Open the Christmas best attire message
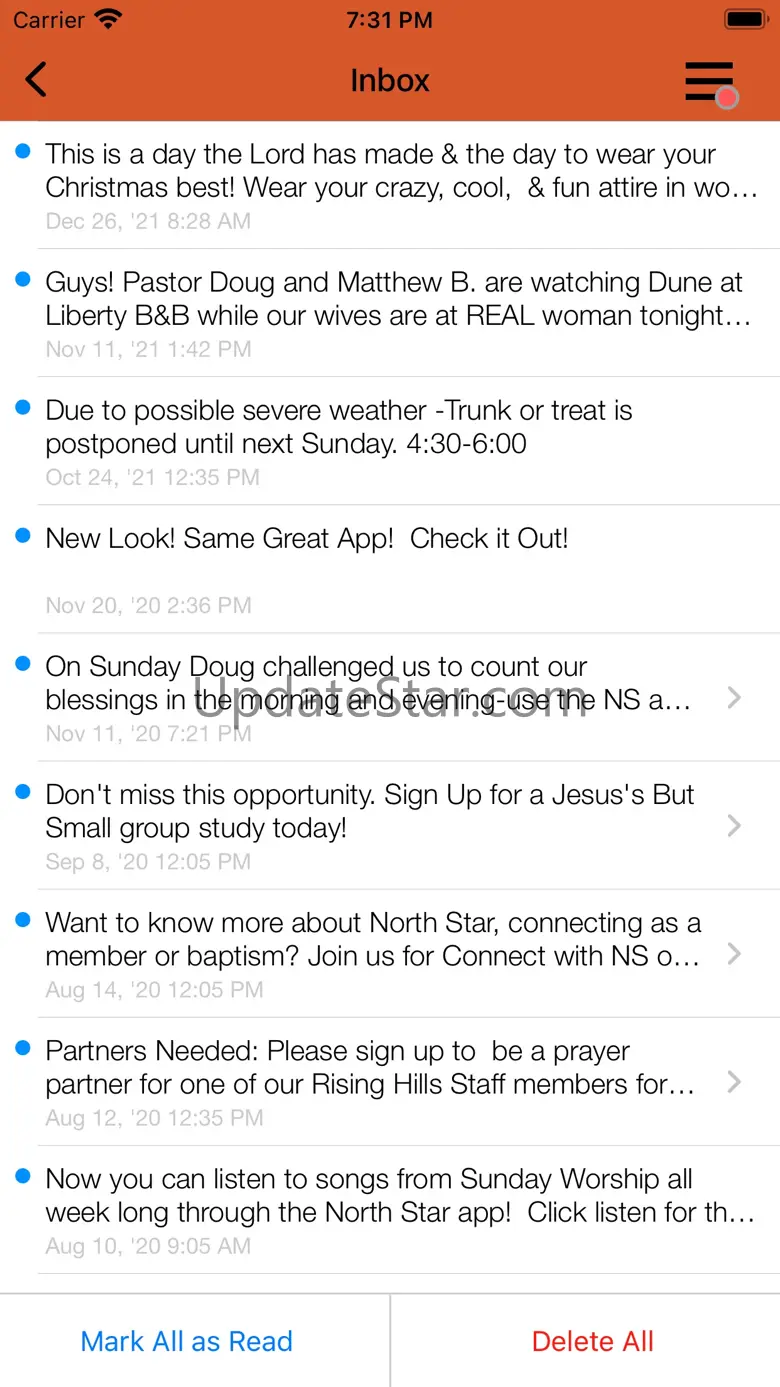The image size is (780, 1387). point(390,185)
